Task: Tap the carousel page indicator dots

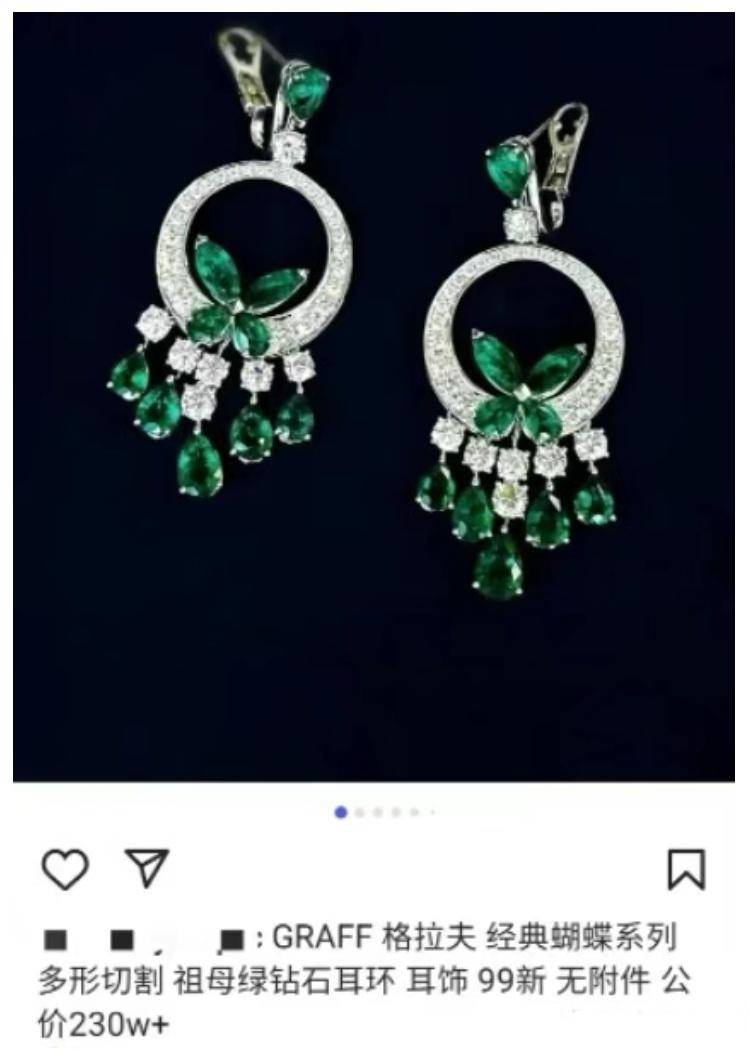Action: coord(384,813)
